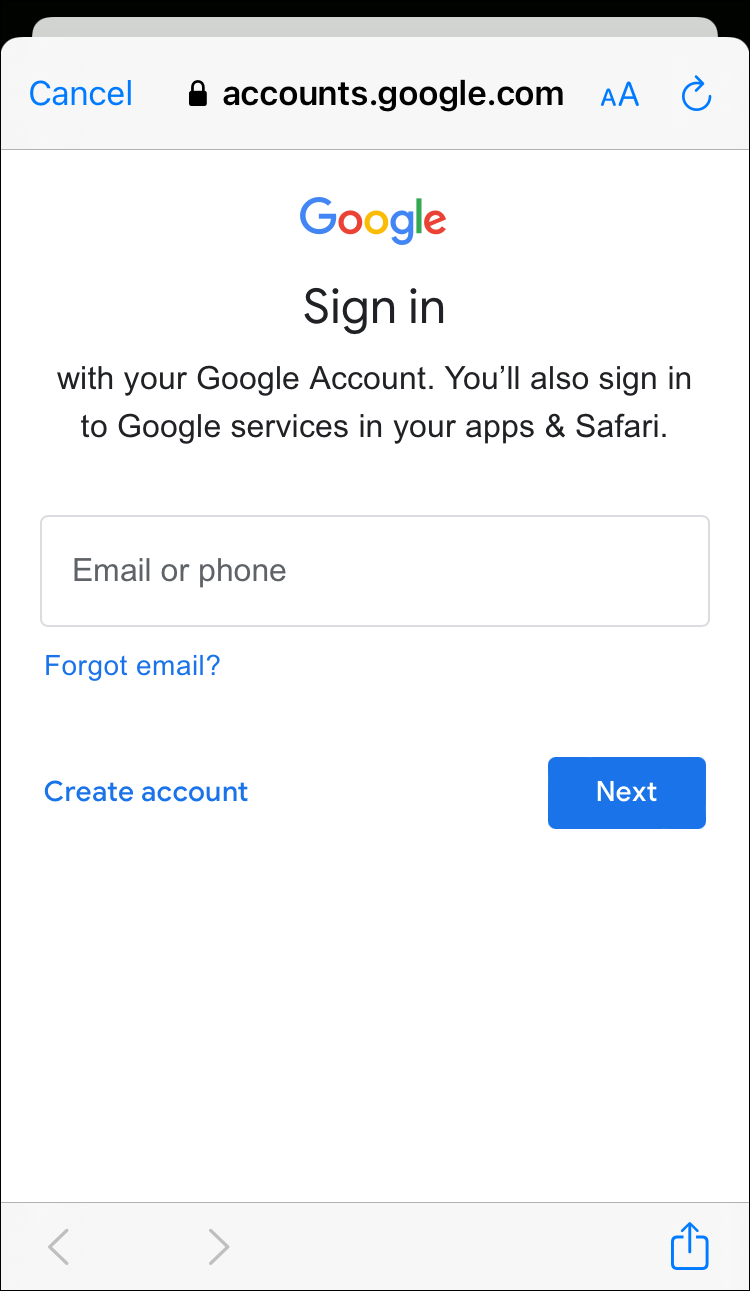Cancel the sign-in sheet

(x=80, y=94)
